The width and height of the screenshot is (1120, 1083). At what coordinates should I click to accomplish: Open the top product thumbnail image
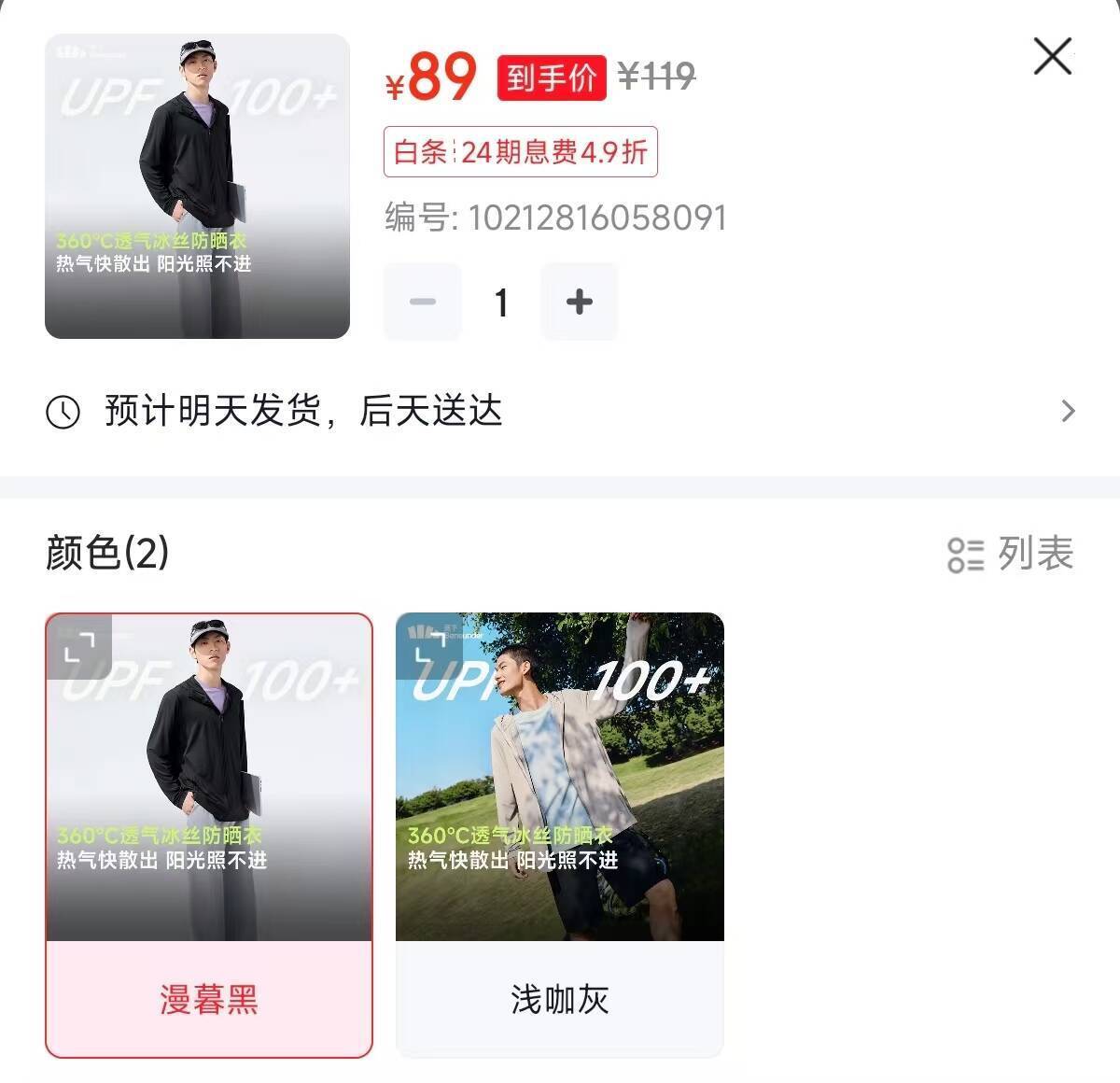coord(197,186)
